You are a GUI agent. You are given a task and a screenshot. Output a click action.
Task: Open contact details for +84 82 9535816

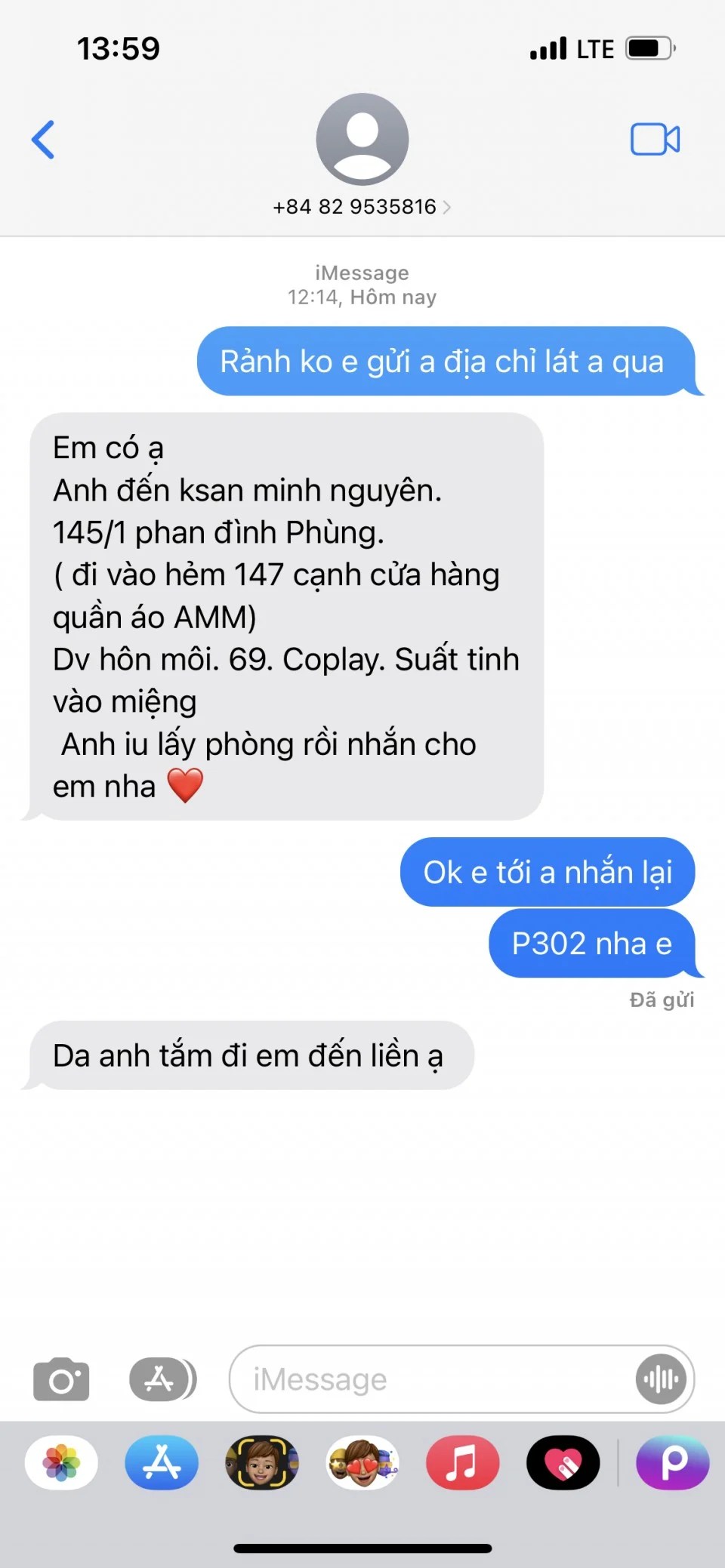[362, 207]
